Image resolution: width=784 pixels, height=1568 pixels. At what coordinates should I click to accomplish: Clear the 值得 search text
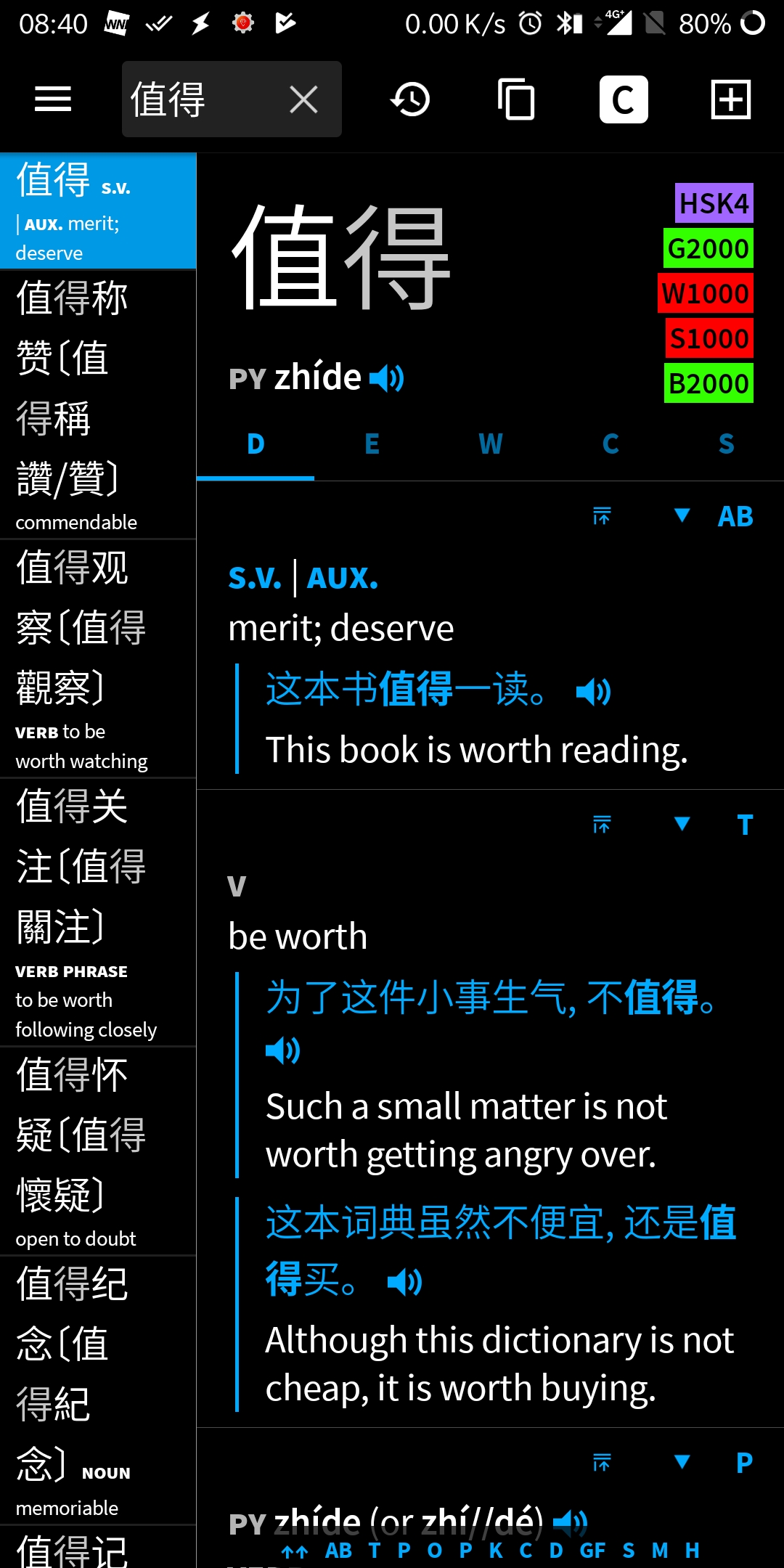pos(303,99)
